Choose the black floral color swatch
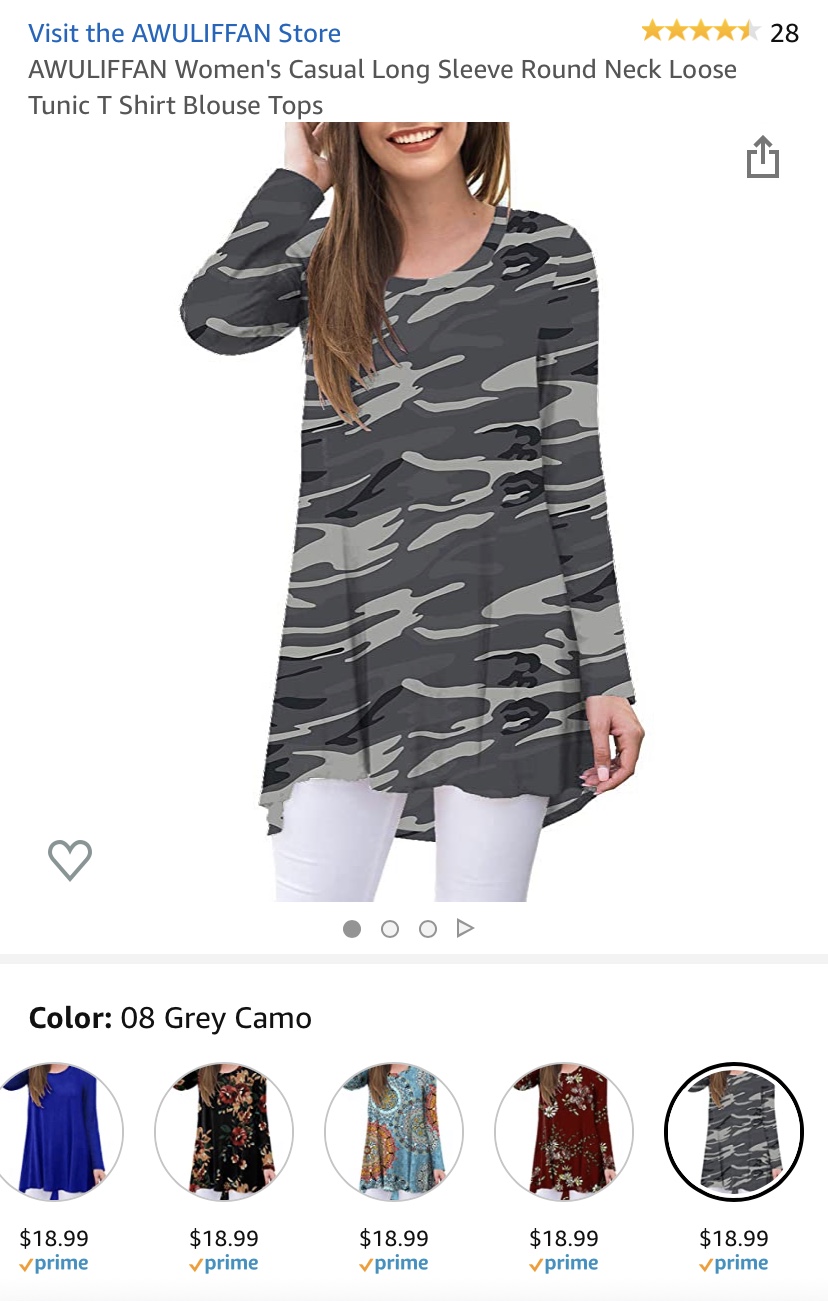828x1301 pixels. 224,1132
